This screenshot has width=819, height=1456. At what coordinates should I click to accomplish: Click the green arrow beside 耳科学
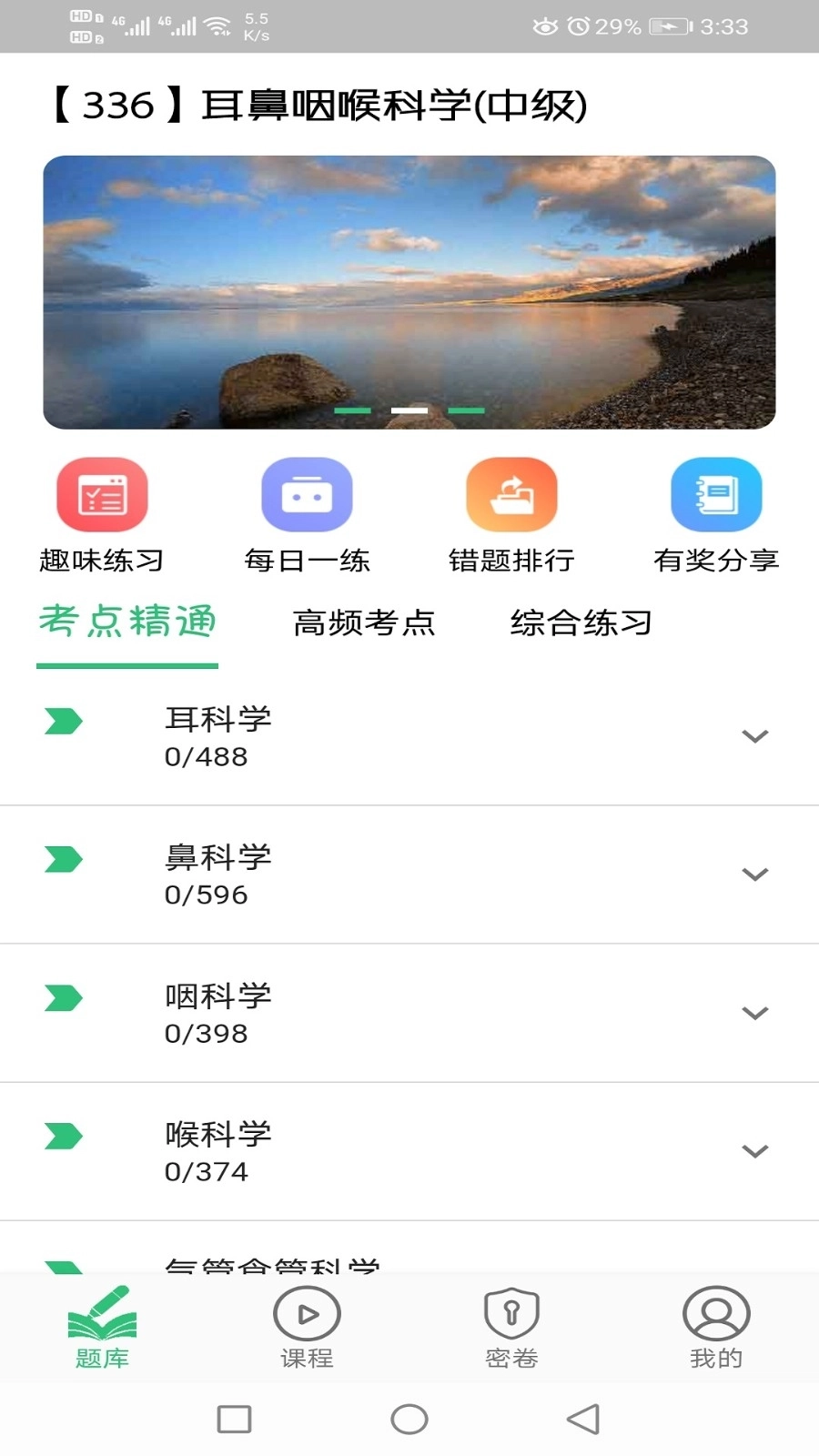62,719
